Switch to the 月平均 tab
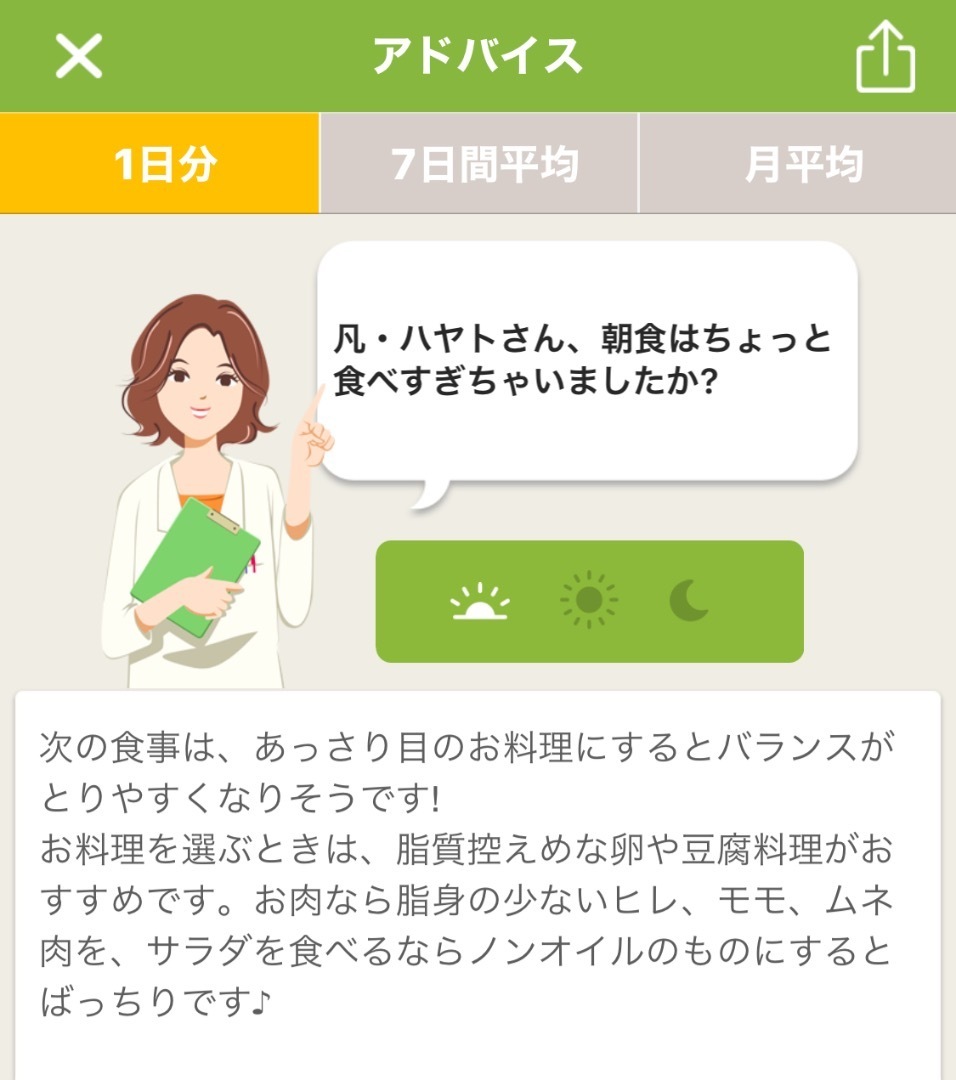 click(x=798, y=164)
